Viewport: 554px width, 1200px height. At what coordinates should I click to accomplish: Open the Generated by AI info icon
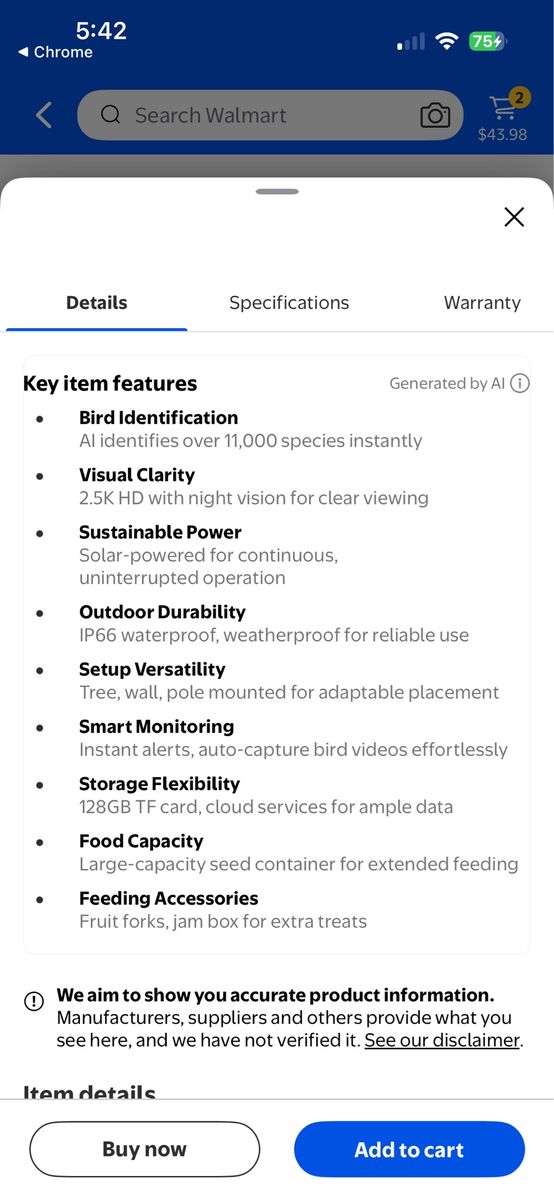pyautogui.click(x=520, y=383)
